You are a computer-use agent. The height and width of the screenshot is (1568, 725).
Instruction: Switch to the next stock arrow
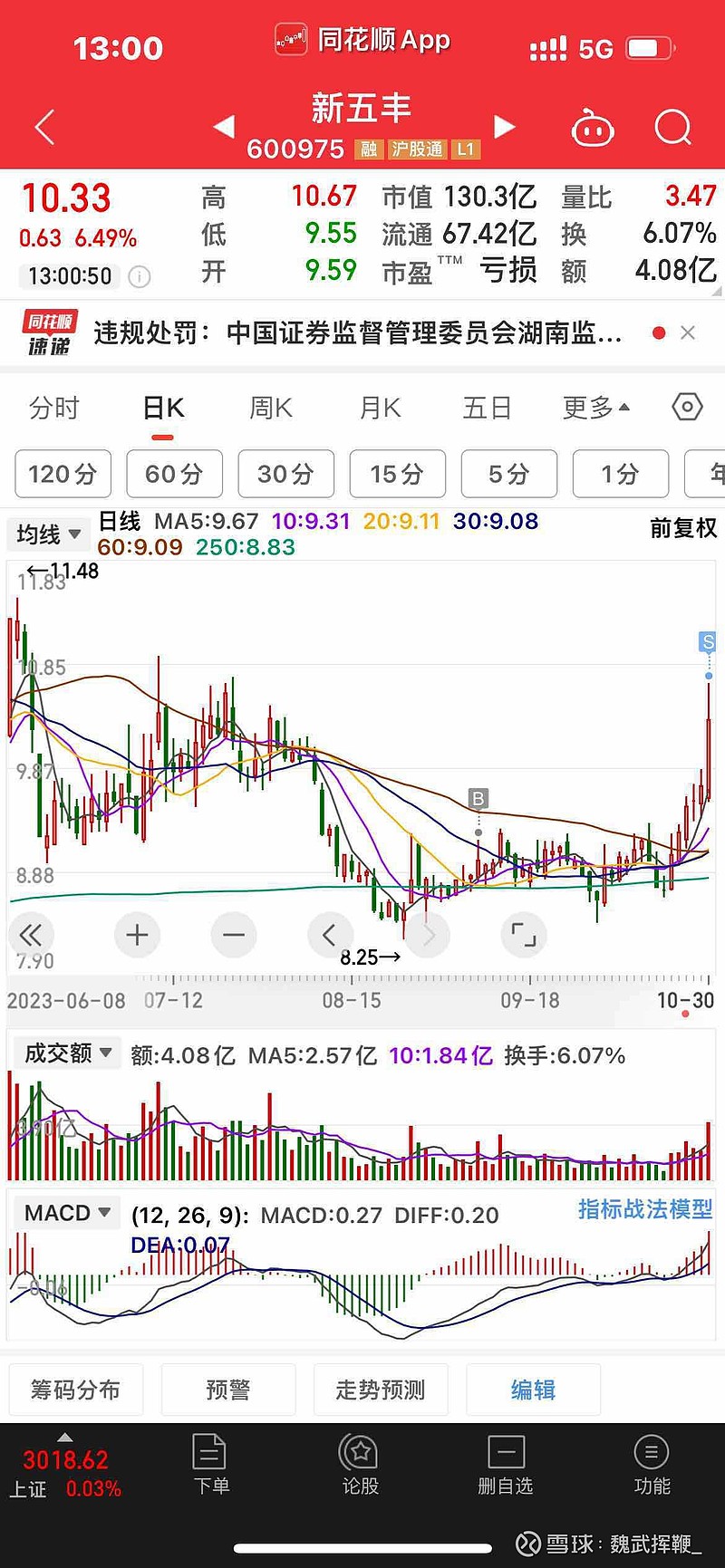(x=505, y=127)
